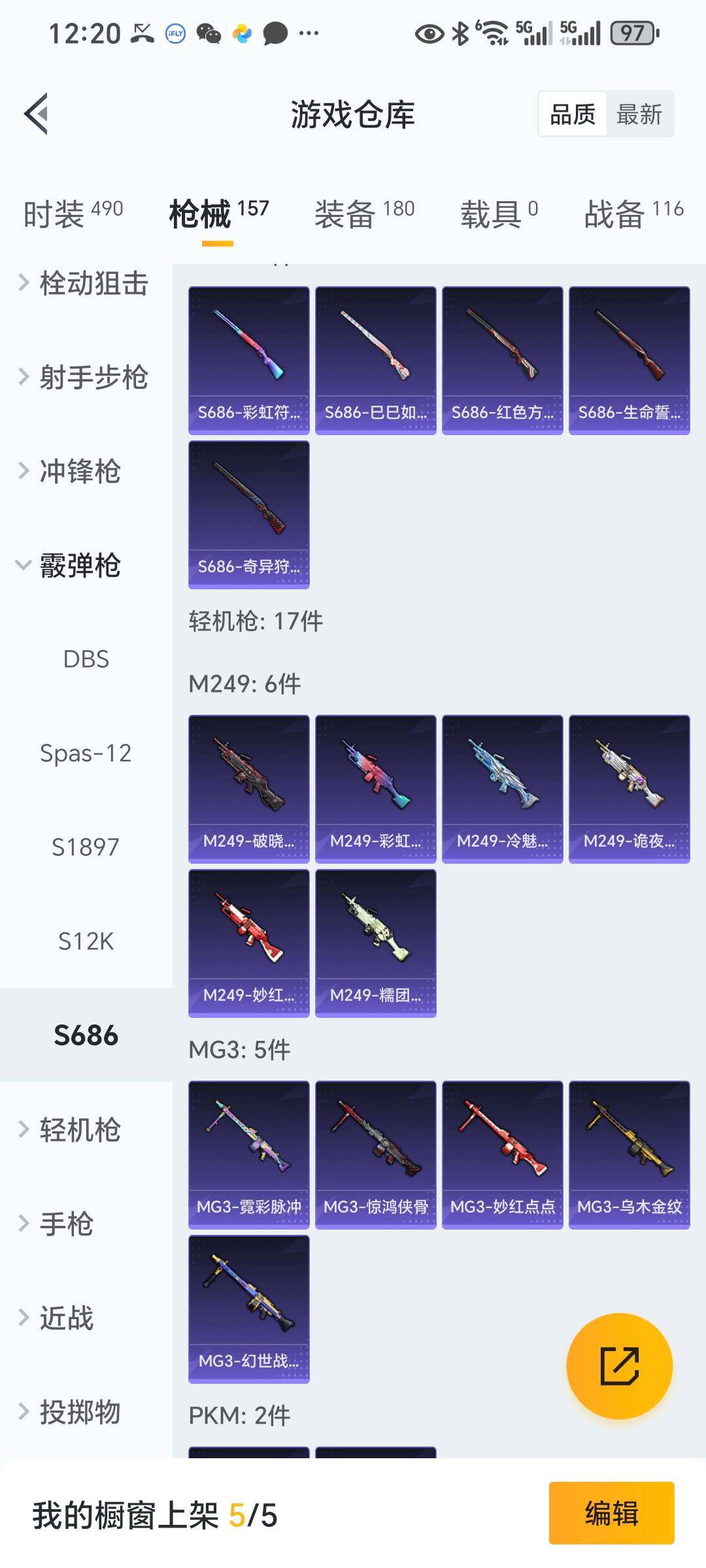Expand the 射手步枪 category
This screenshot has height=1568, width=706.
pyautogui.click(x=85, y=378)
